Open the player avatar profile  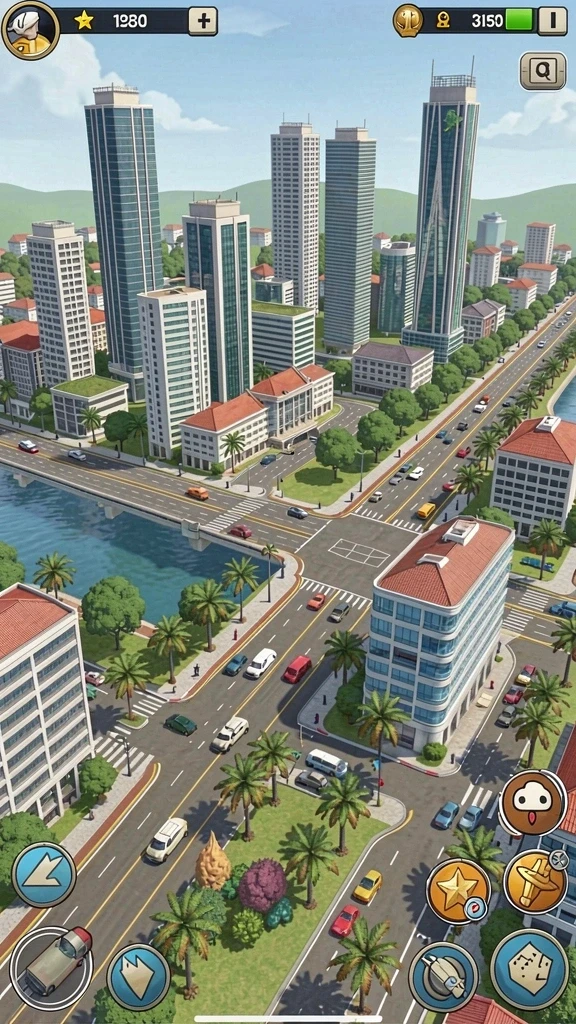click(x=30, y=30)
